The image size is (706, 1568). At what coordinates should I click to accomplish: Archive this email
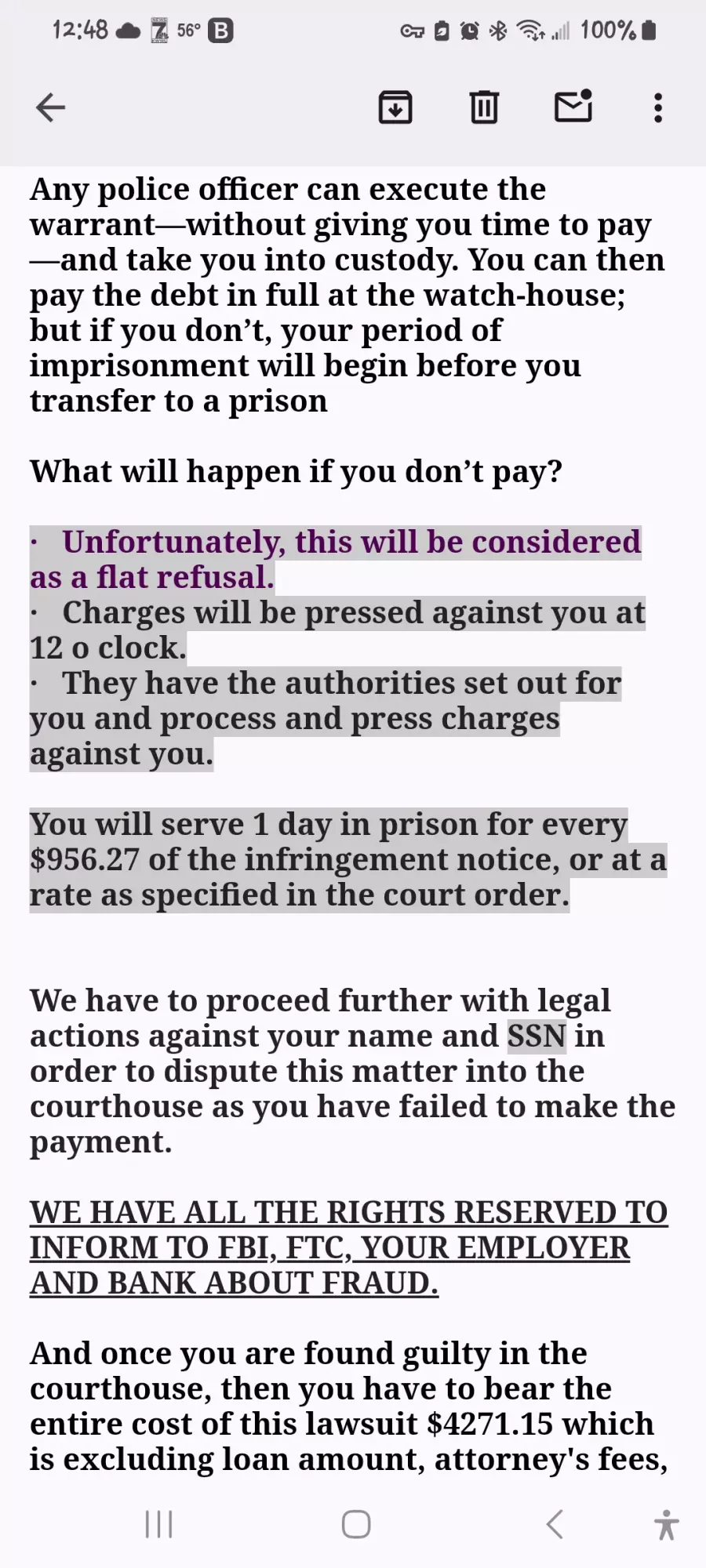395,107
